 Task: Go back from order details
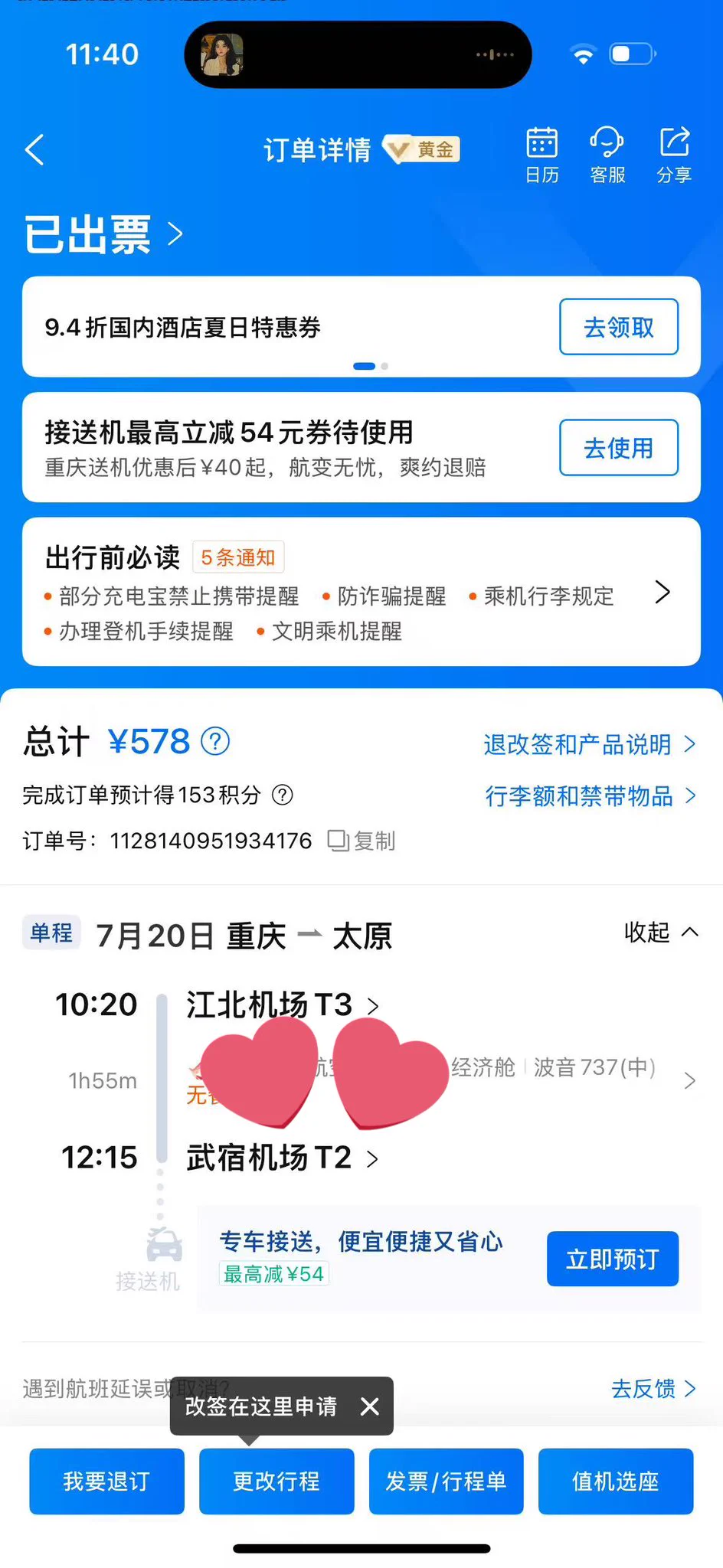click(x=35, y=149)
